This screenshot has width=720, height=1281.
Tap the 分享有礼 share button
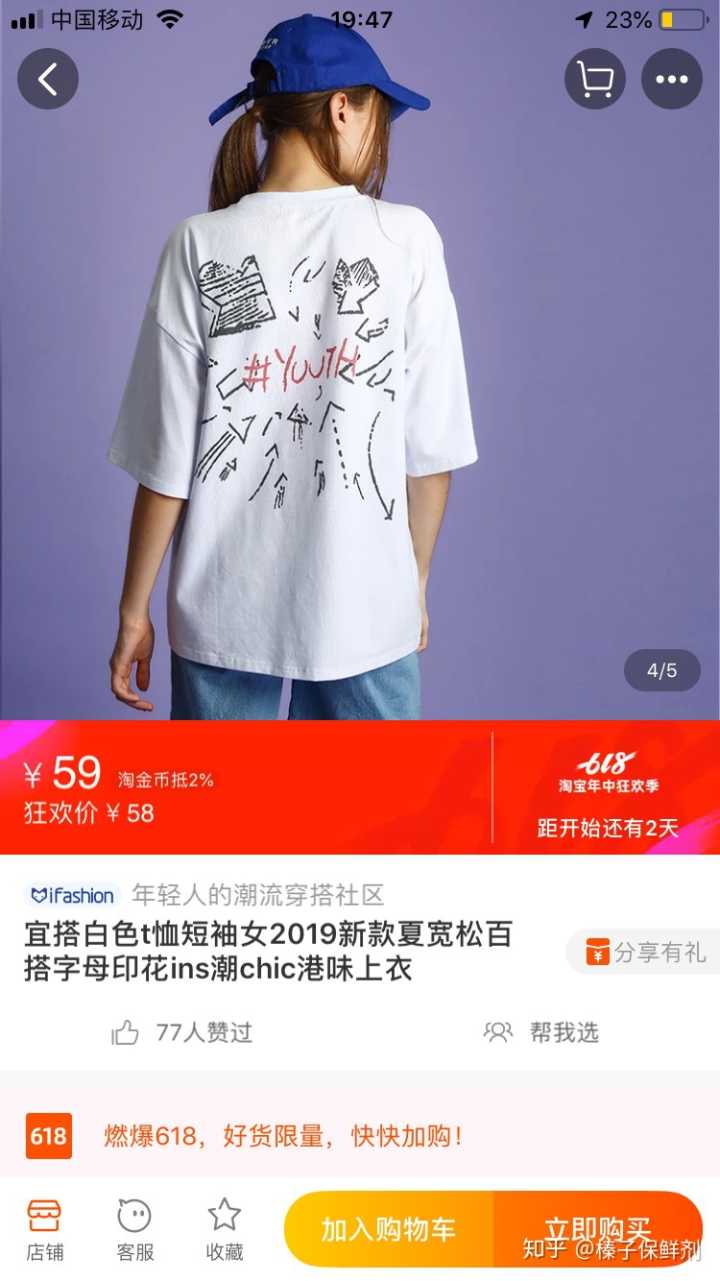click(x=645, y=952)
